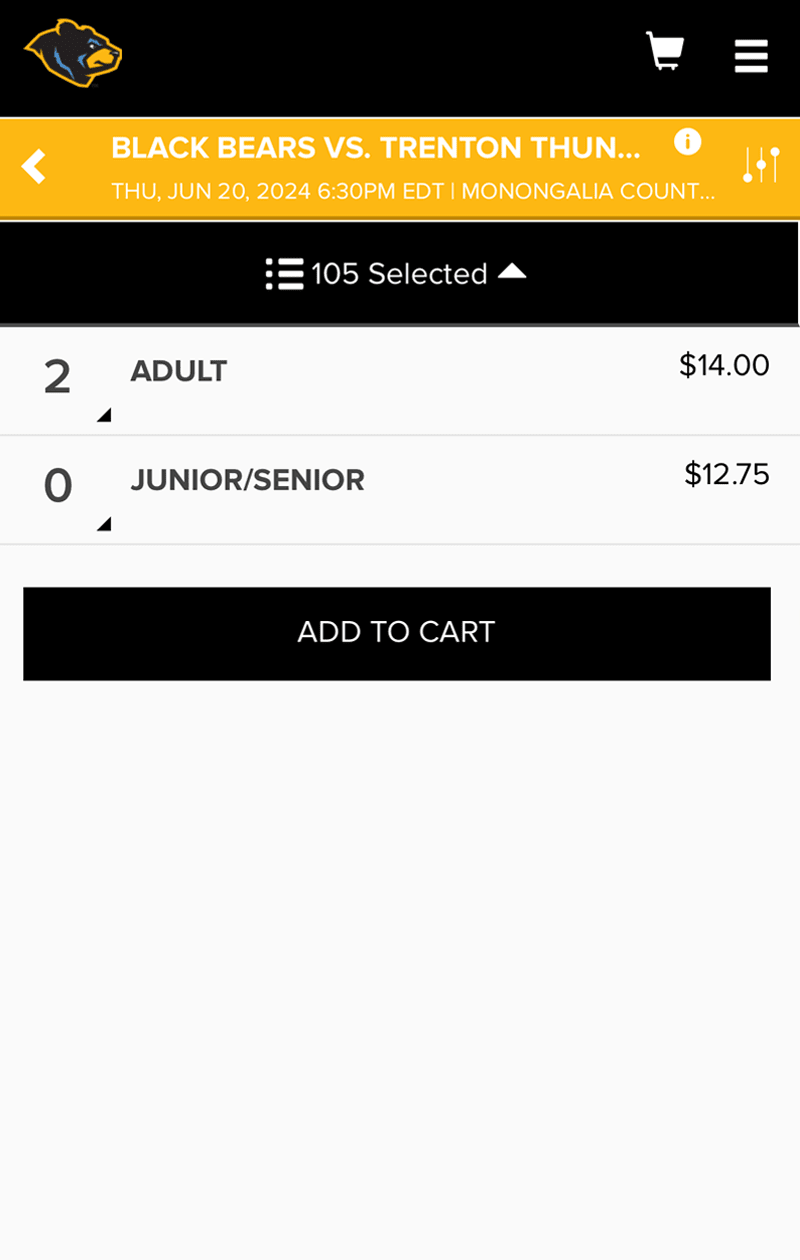Image resolution: width=800 pixels, height=1260 pixels.
Task: Open the filter sliders
Action: 761,165
